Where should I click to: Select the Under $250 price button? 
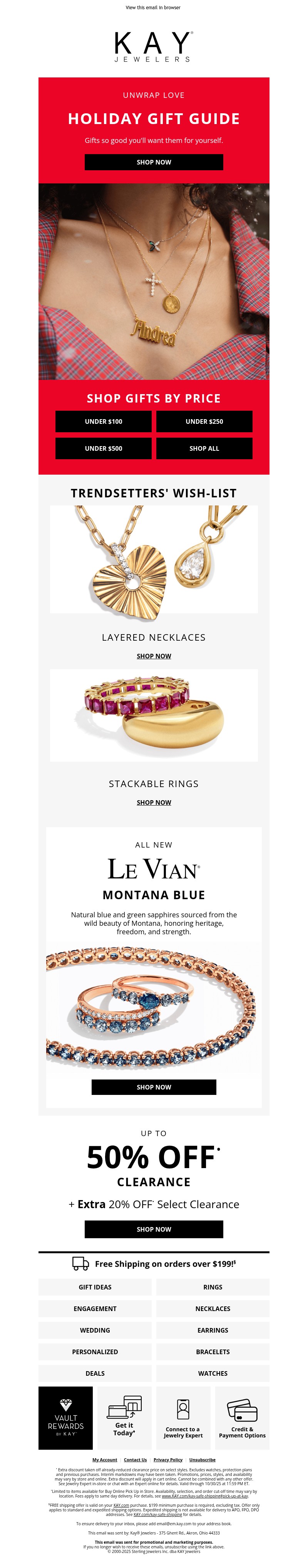(x=204, y=421)
